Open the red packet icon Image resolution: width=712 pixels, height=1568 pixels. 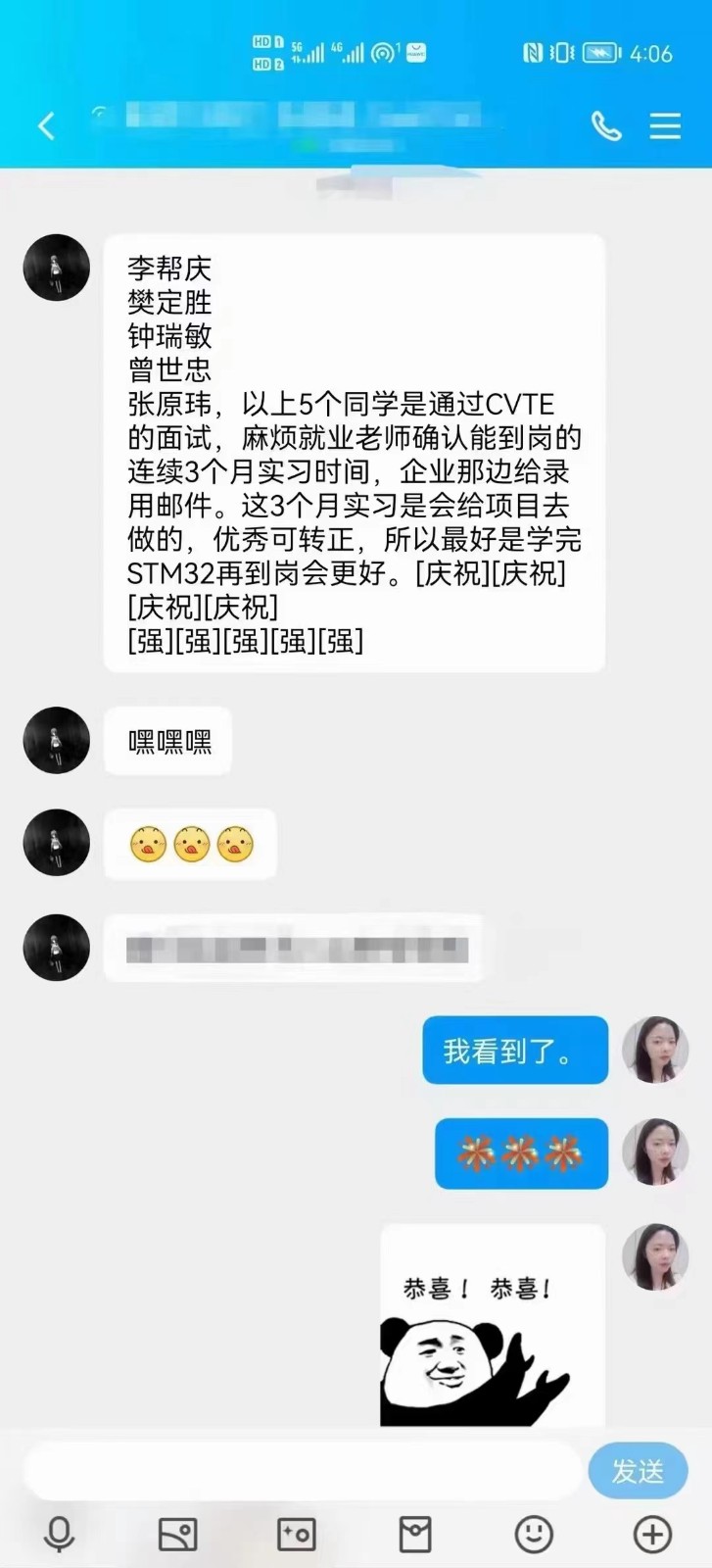coord(414,1534)
